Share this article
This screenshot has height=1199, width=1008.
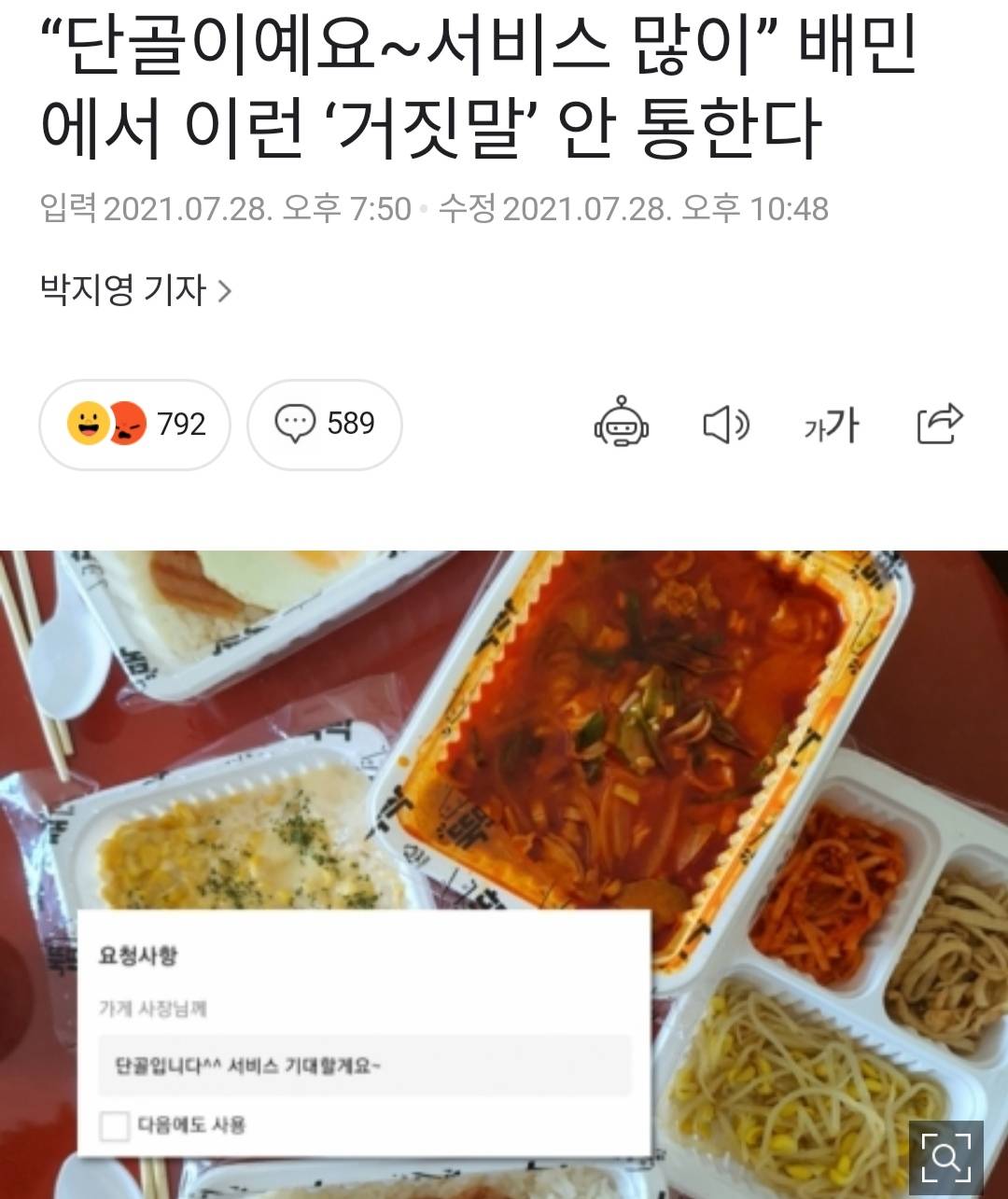(939, 424)
